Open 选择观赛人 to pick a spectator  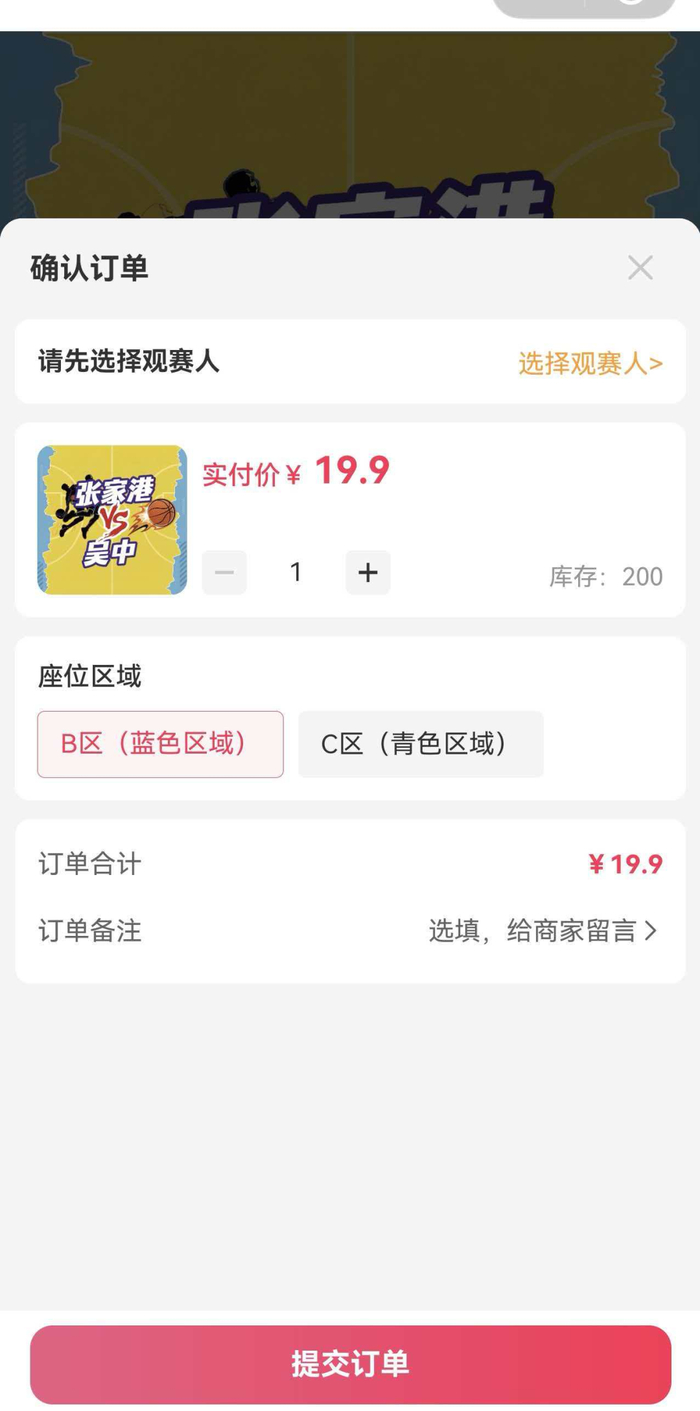click(x=590, y=363)
